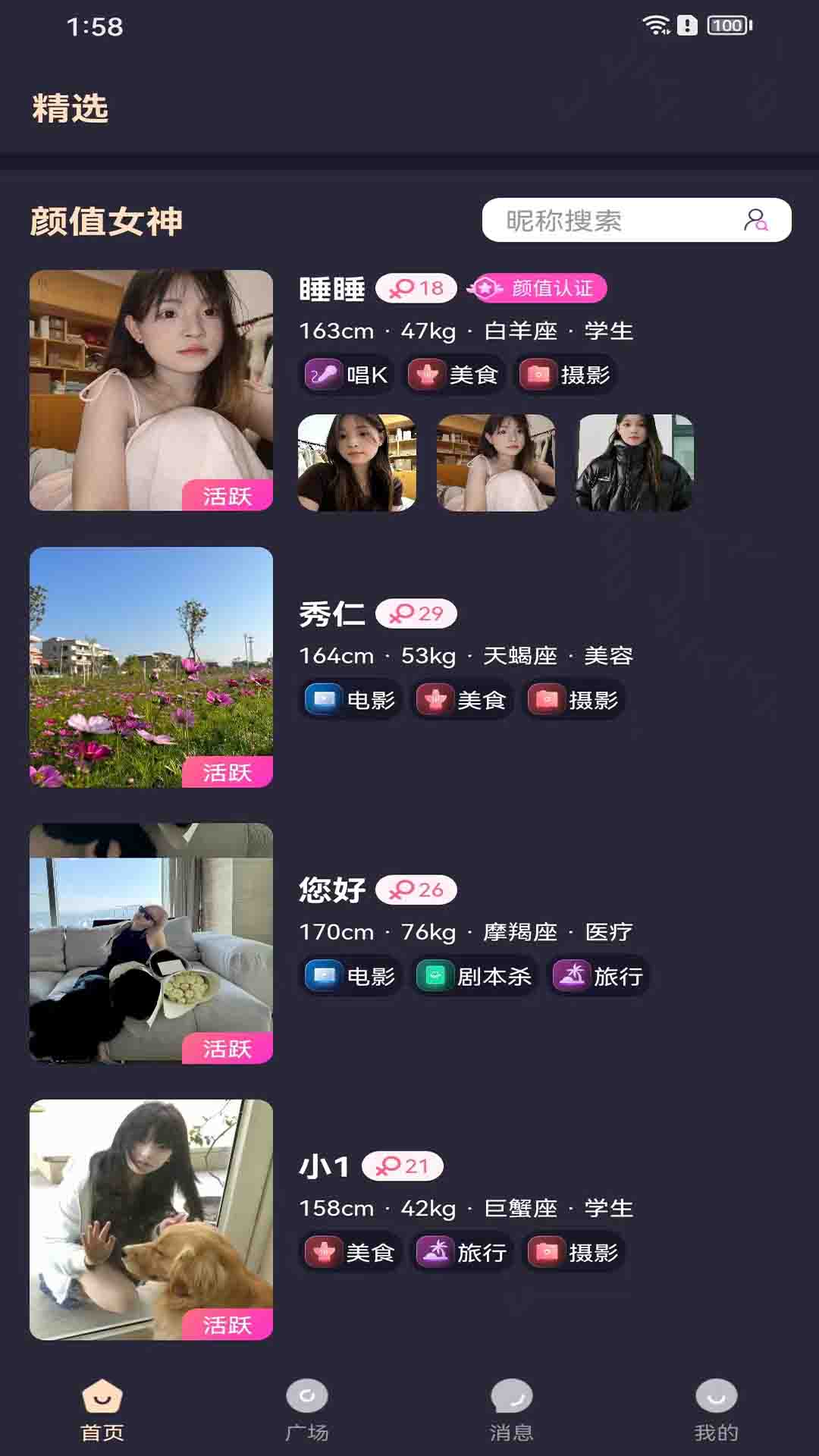Viewport: 819px width, 1456px height.
Task: View 睡睡's third small photo in black jacket
Action: (x=635, y=463)
